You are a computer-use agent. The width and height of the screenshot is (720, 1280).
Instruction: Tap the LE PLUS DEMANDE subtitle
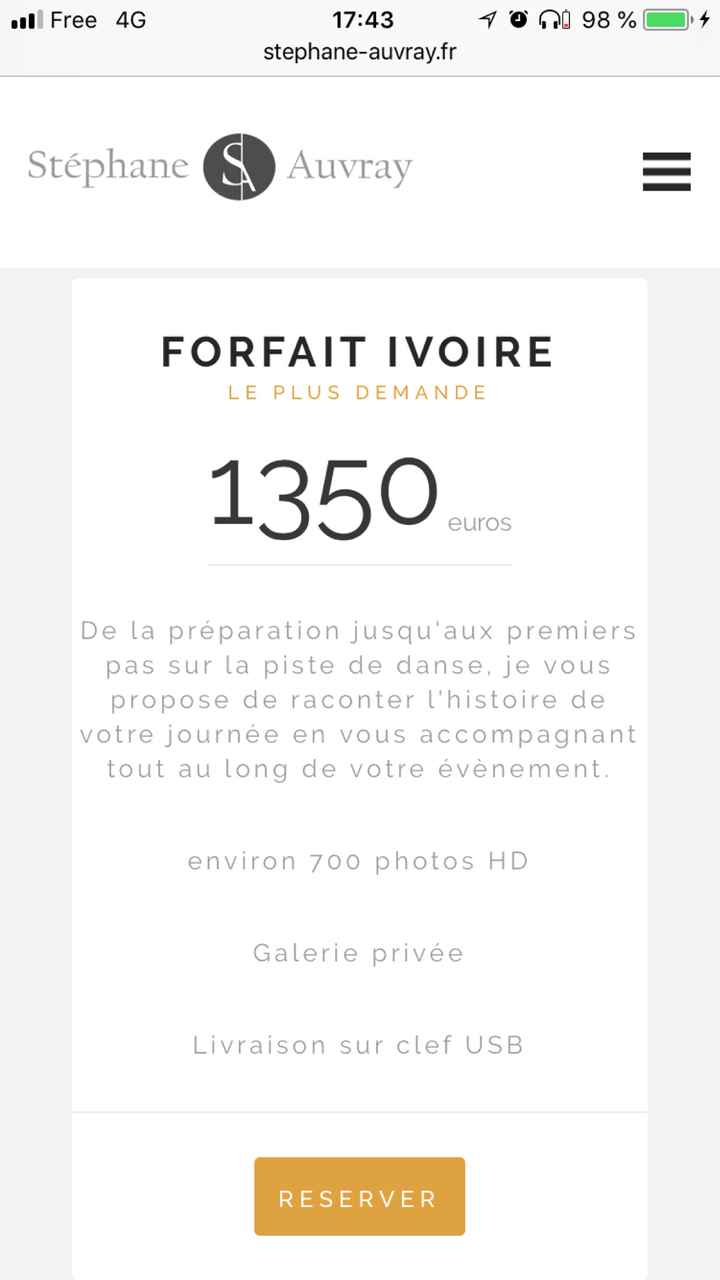tap(358, 392)
